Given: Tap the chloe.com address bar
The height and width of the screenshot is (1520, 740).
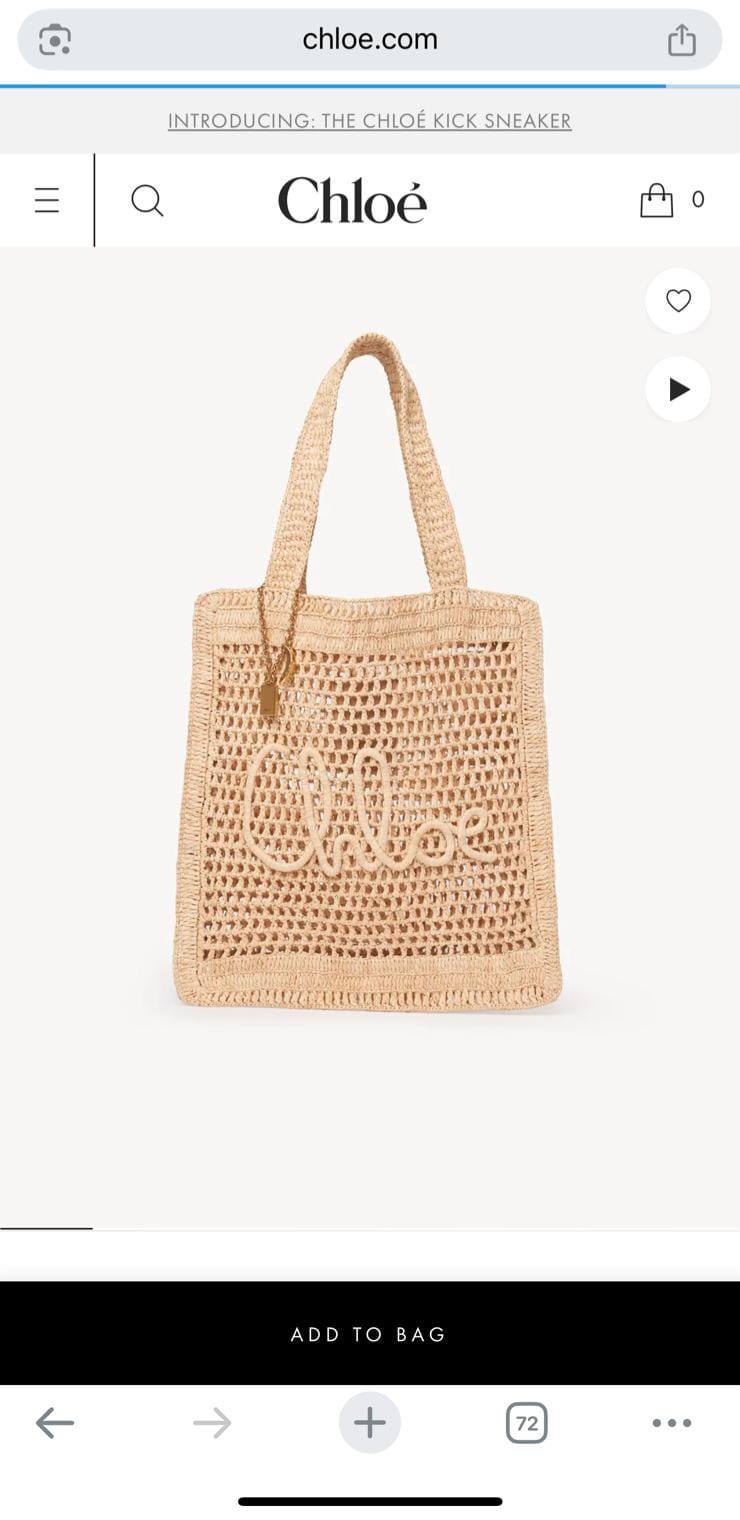Looking at the screenshot, I should point(370,40).
